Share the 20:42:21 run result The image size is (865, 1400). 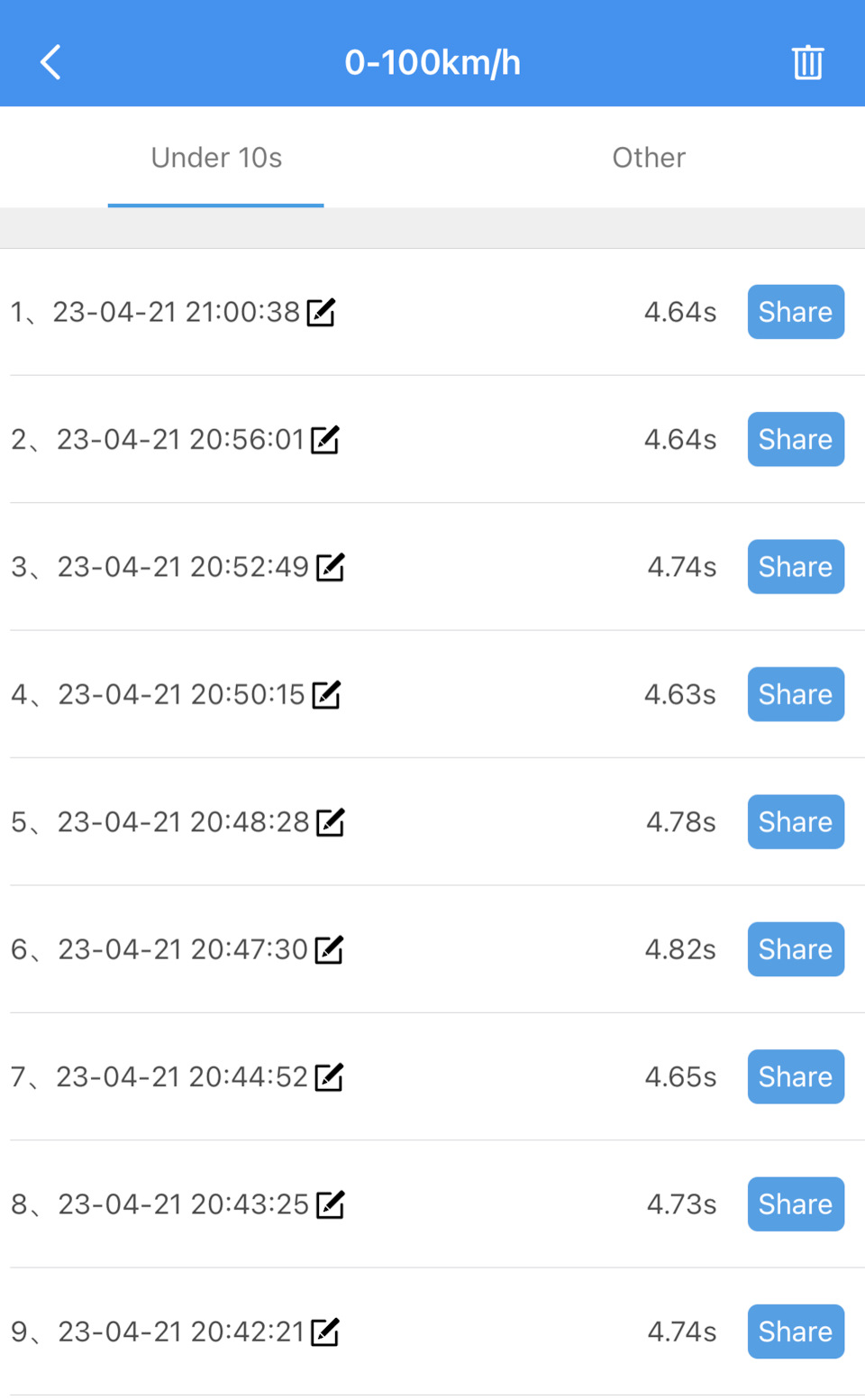pyautogui.click(x=796, y=1331)
